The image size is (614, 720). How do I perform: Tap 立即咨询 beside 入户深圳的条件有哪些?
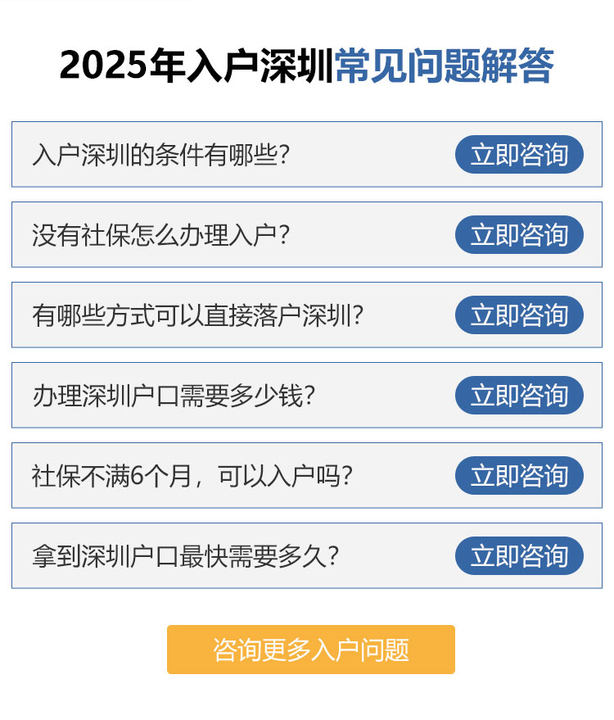519,155
